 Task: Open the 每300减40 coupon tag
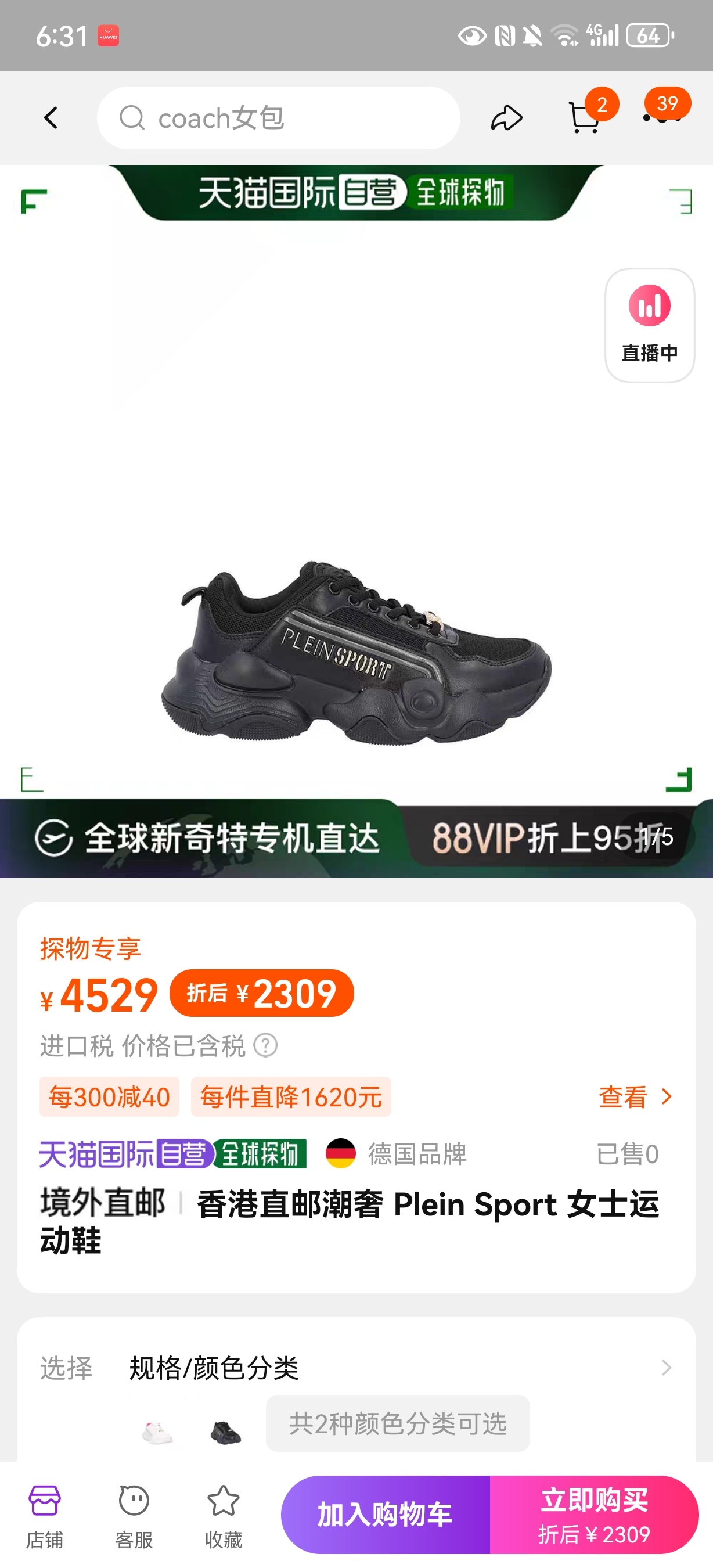(110, 1097)
